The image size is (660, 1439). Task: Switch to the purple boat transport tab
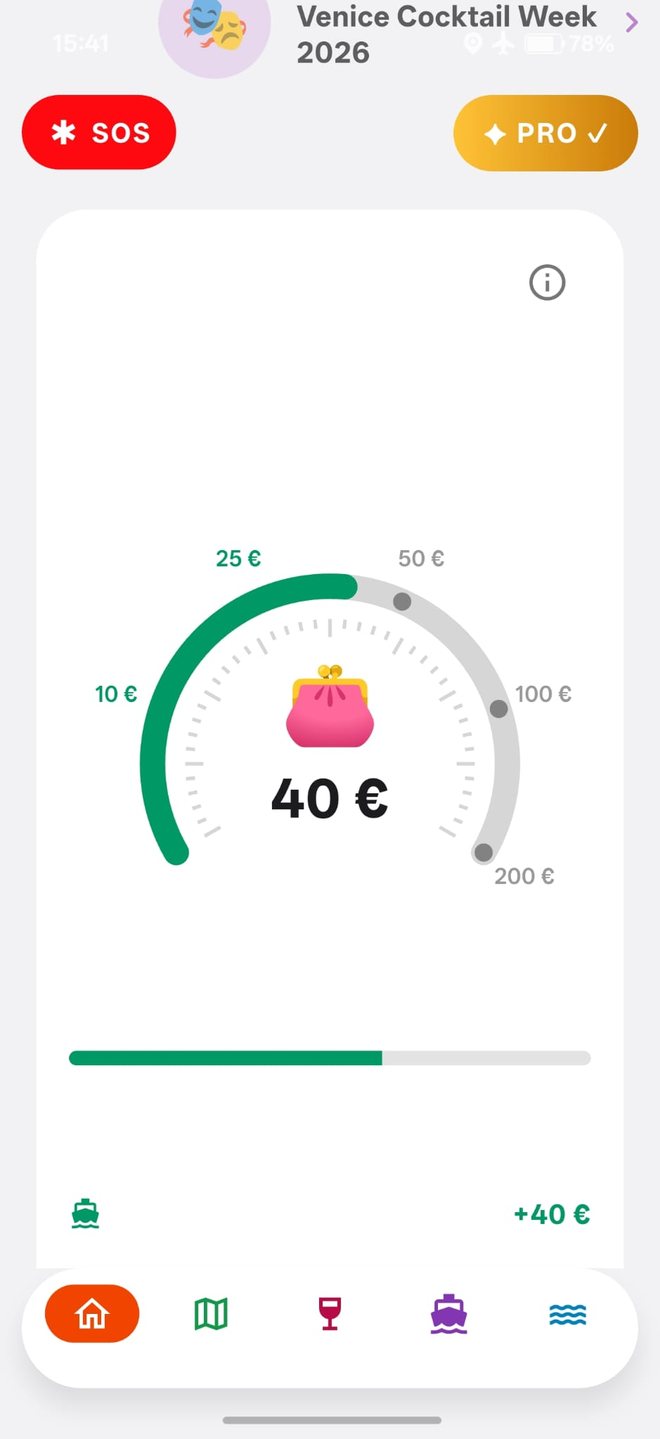pos(449,1314)
